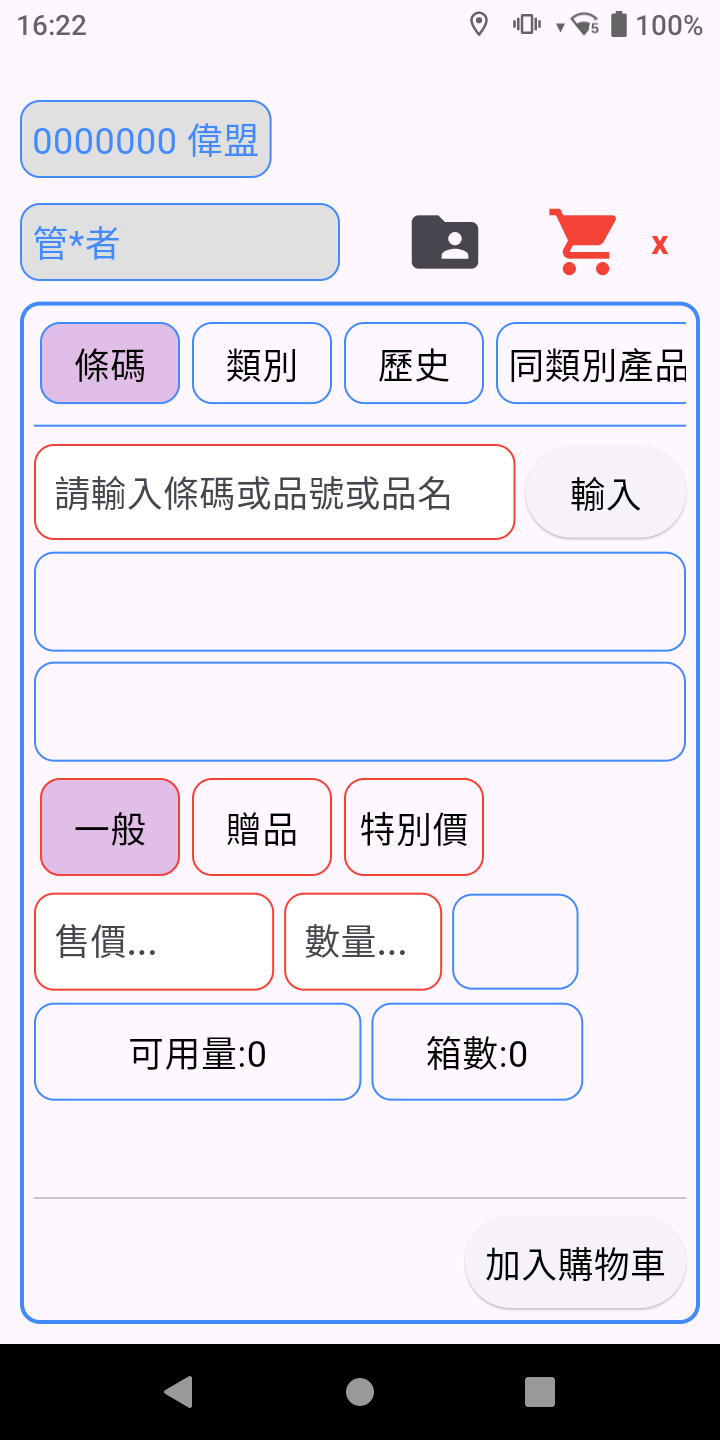Switch to the 歷史 tab
This screenshot has height=1440, width=720.
[414, 363]
